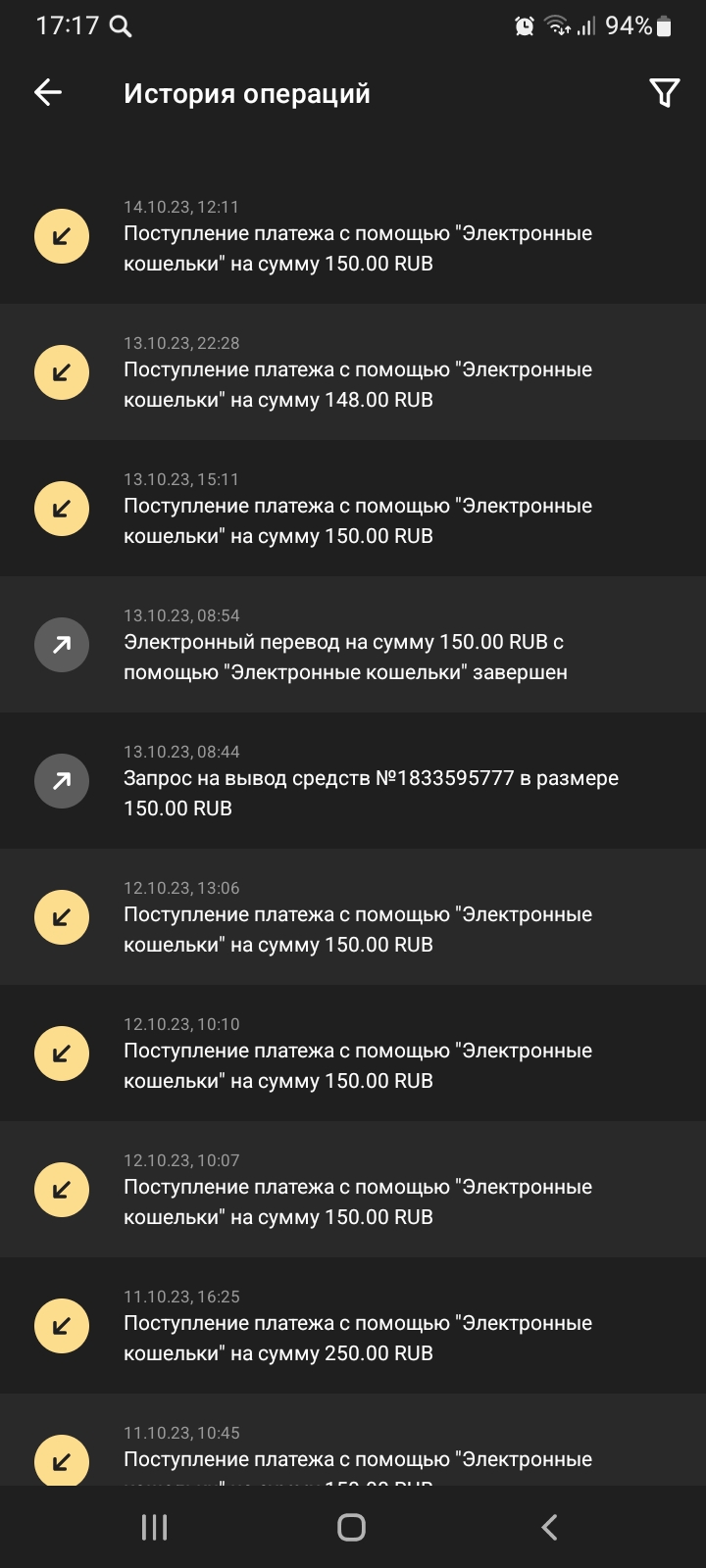Open the 250.00 RUB payment from 11.10.23, 16:25

point(357,1327)
